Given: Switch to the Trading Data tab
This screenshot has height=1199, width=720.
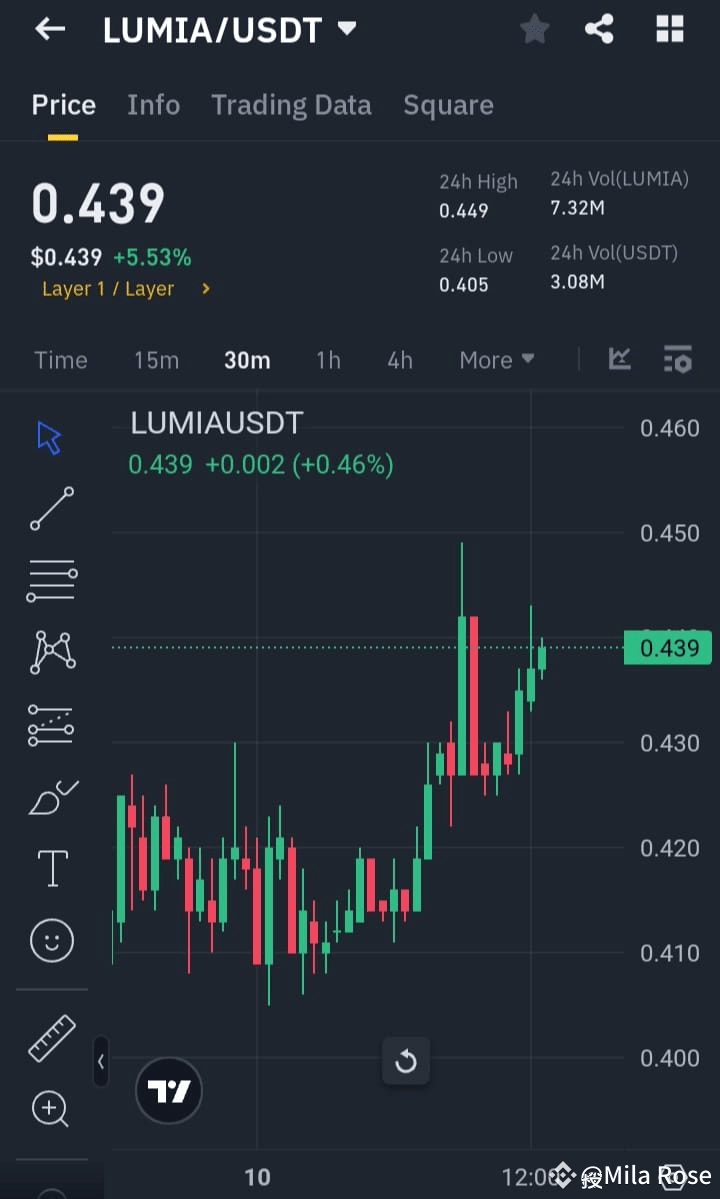Looking at the screenshot, I should (x=291, y=105).
